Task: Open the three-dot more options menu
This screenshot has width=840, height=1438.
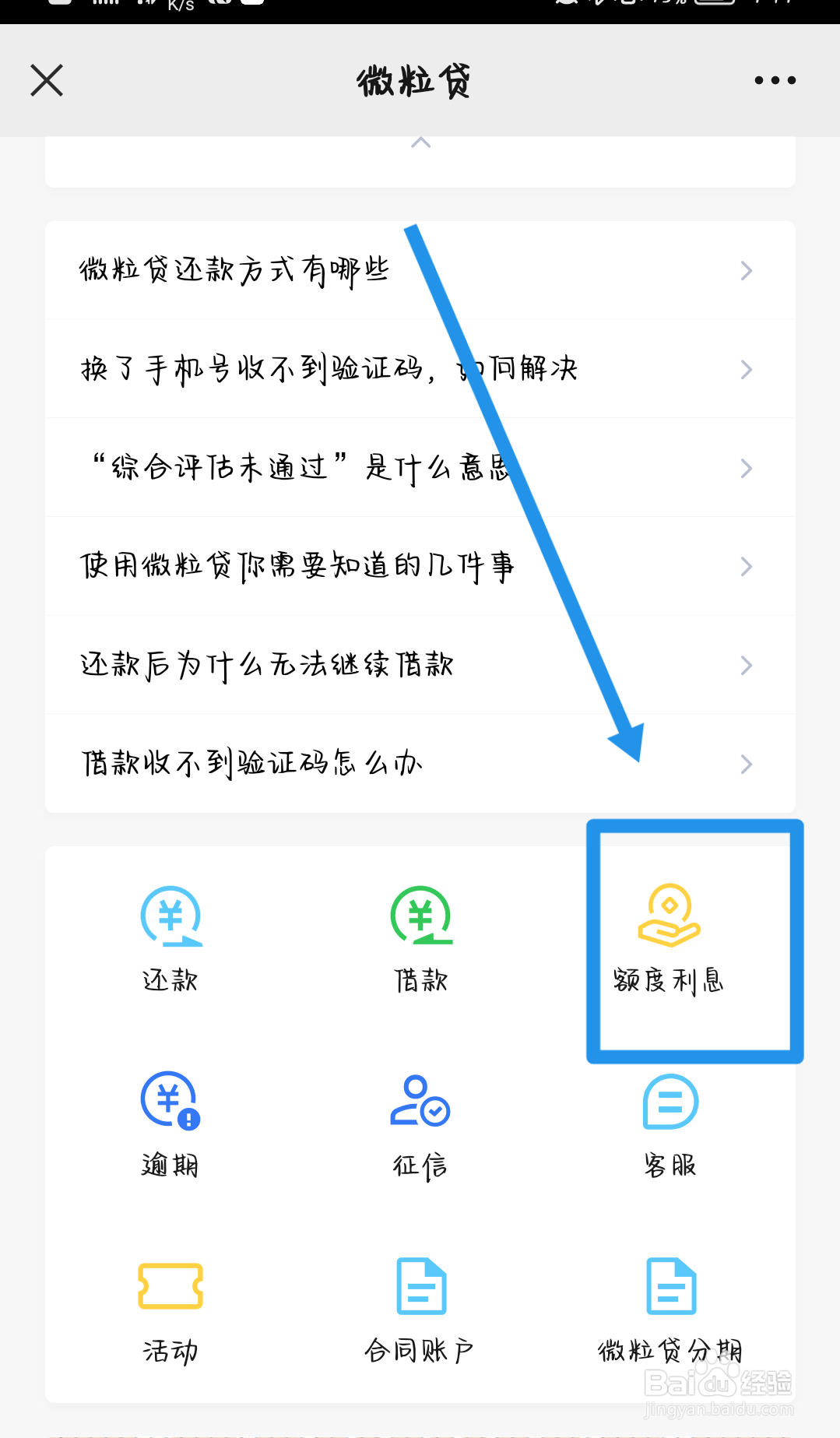Action: coord(775,80)
